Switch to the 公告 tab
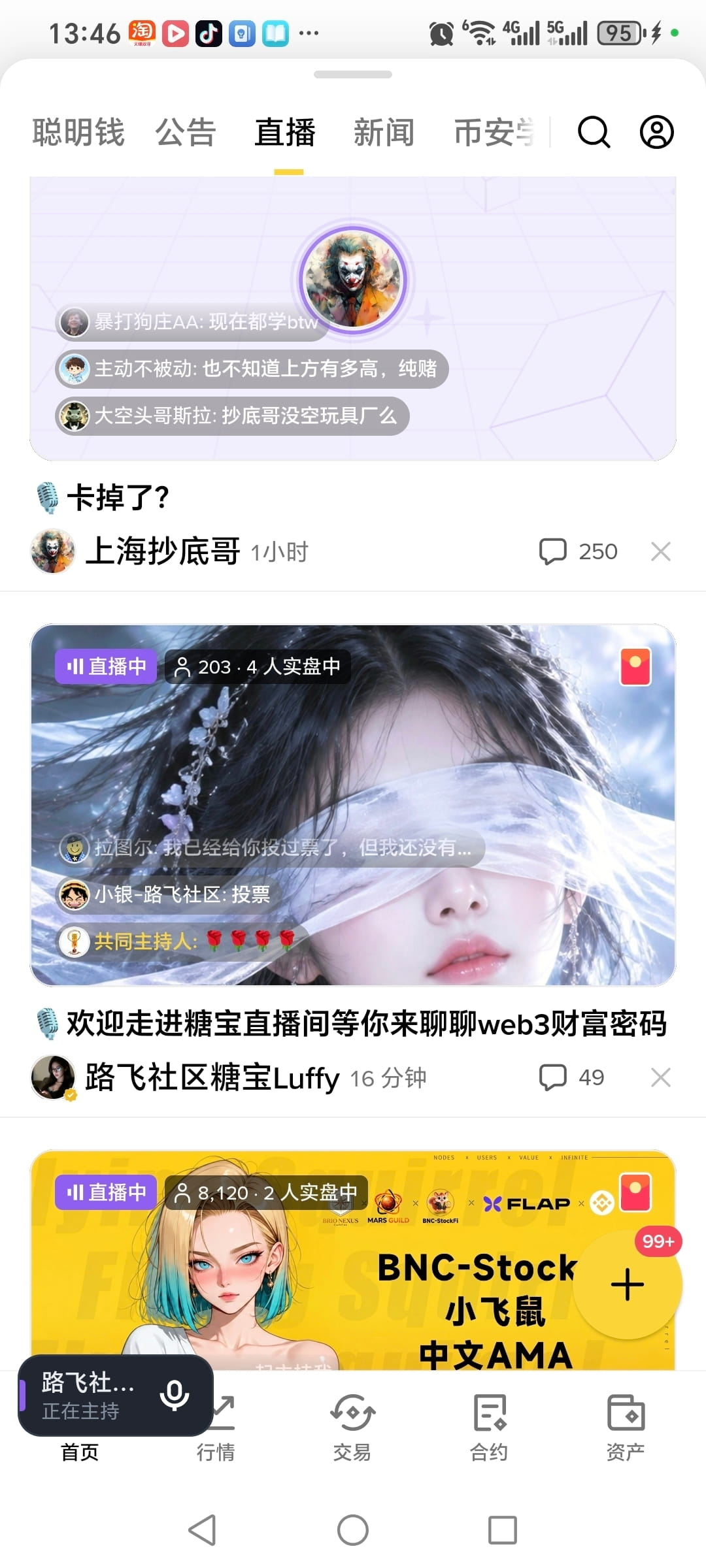 186,133
